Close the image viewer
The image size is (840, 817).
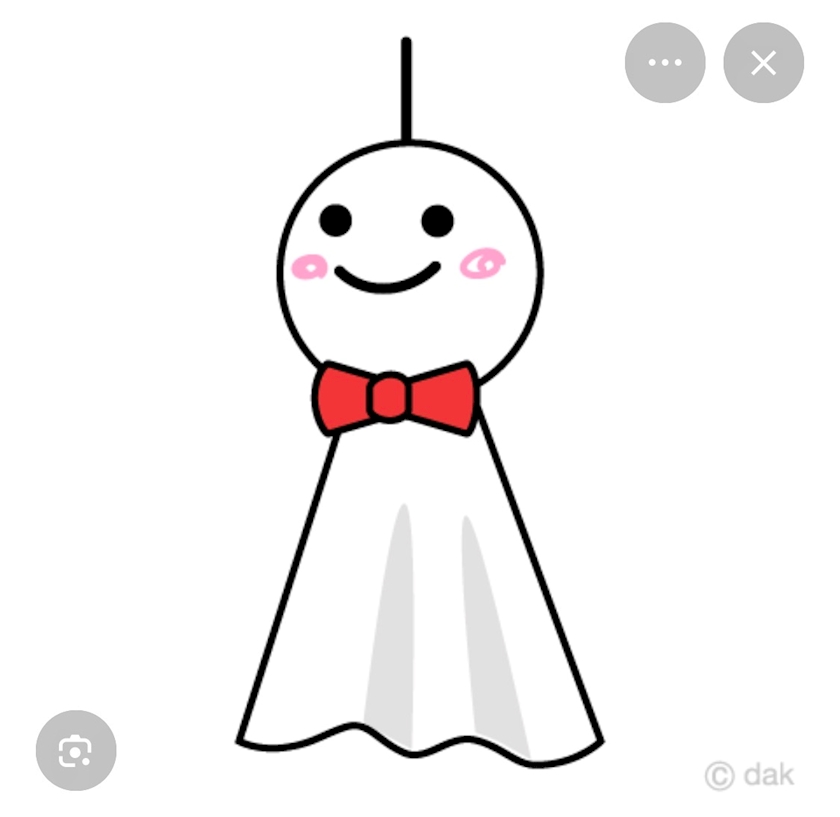(763, 62)
